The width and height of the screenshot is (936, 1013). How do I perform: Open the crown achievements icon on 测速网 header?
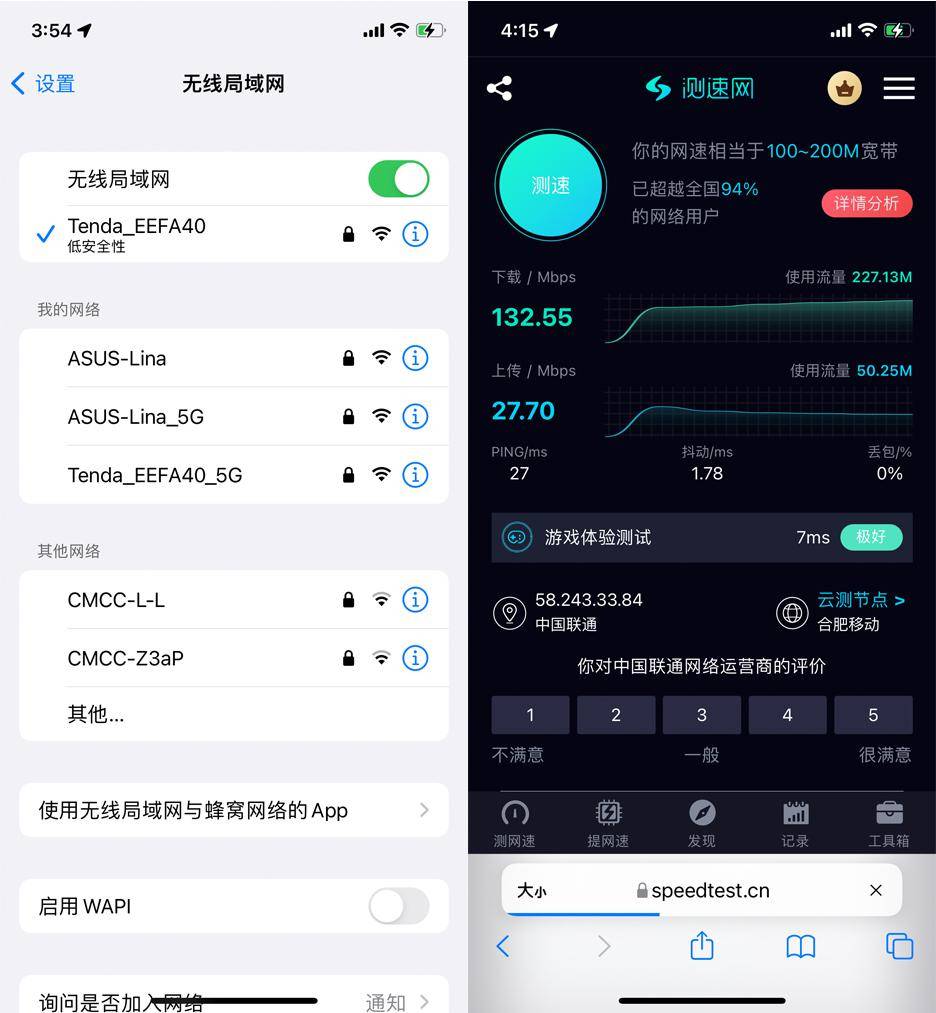[845, 88]
